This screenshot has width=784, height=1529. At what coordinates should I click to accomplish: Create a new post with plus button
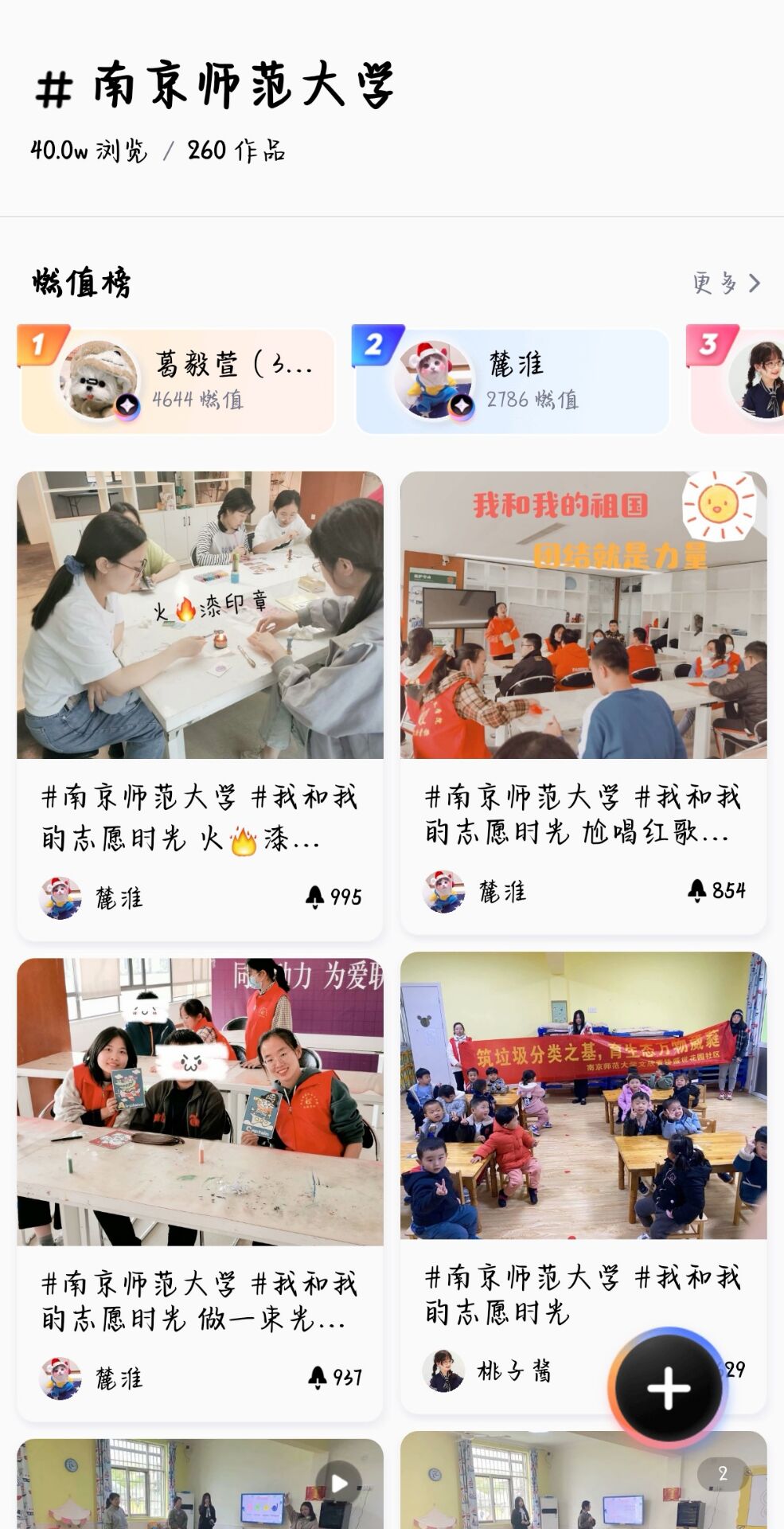(668, 1388)
